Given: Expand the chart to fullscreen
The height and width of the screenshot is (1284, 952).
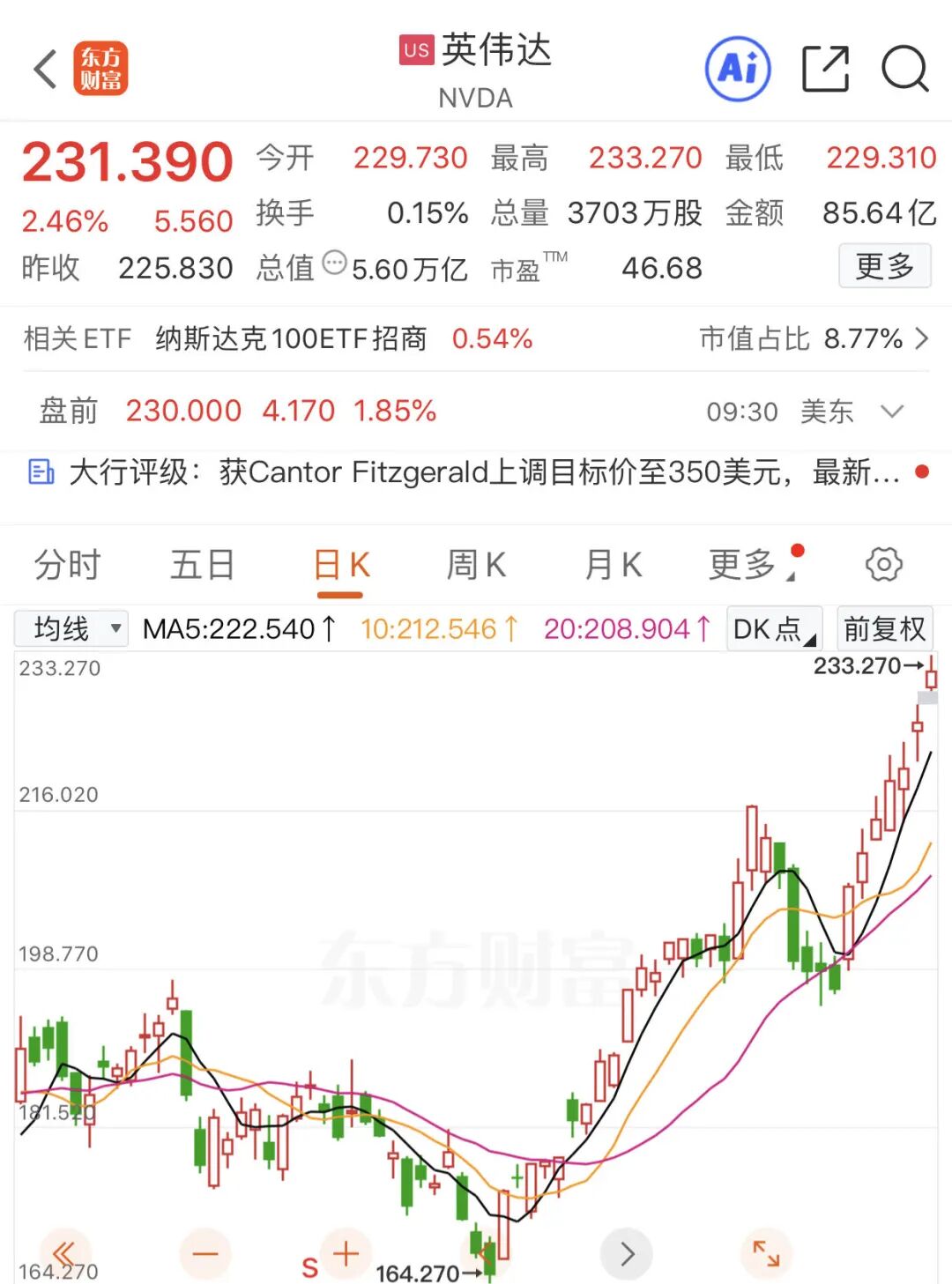Looking at the screenshot, I should (x=765, y=1253).
